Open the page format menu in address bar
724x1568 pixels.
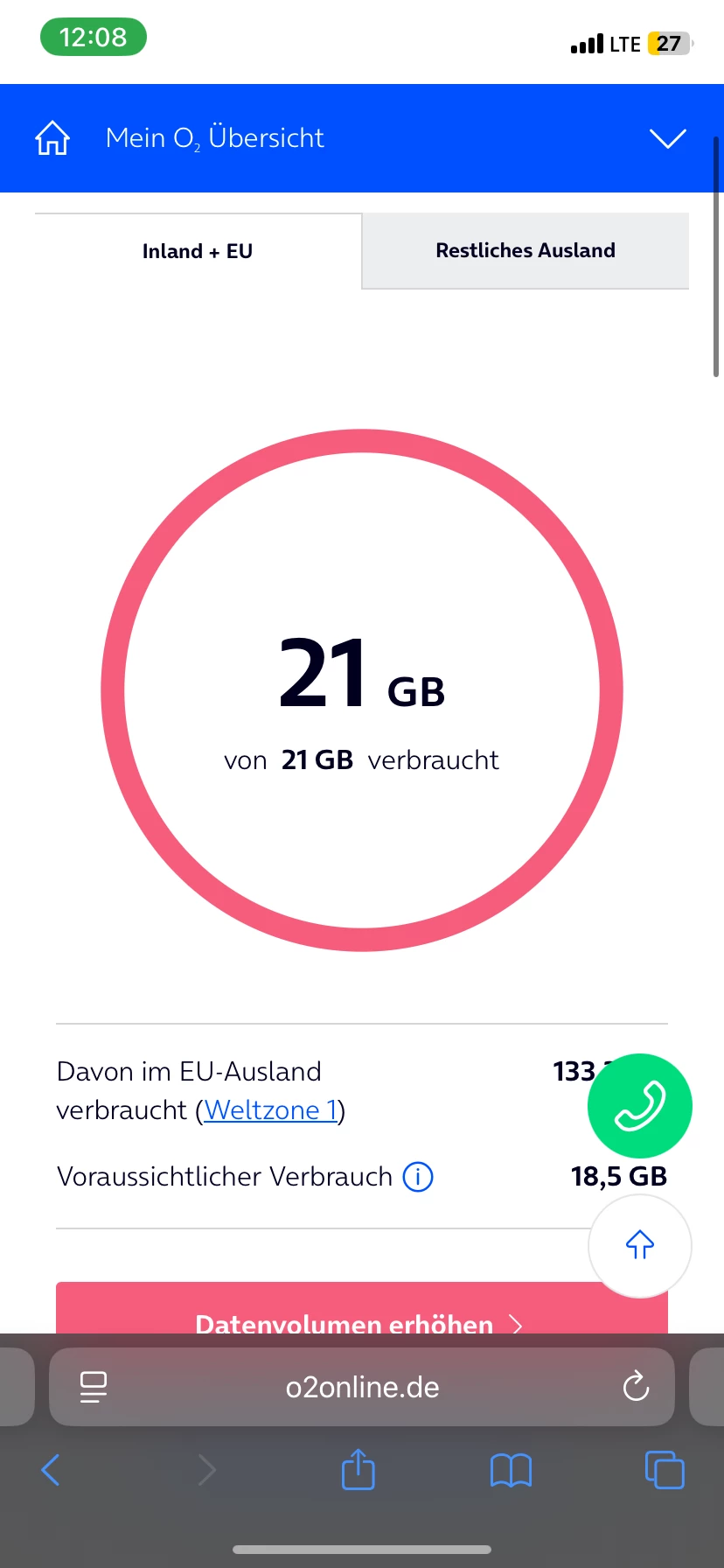(x=94, y=1387)
